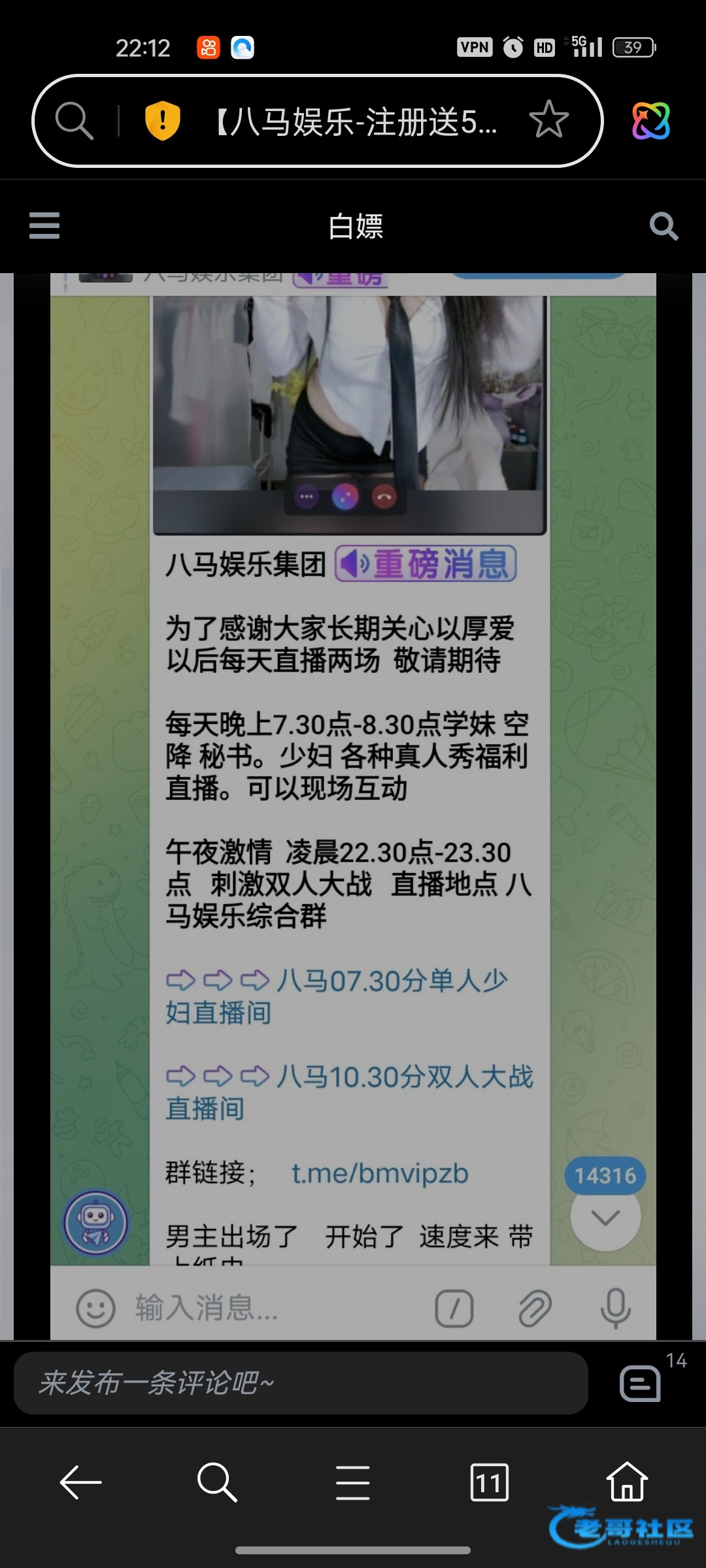This screenshot has height=1568, width=706.
Task: Go back to the previous page
Action: tap(80, 1482)
